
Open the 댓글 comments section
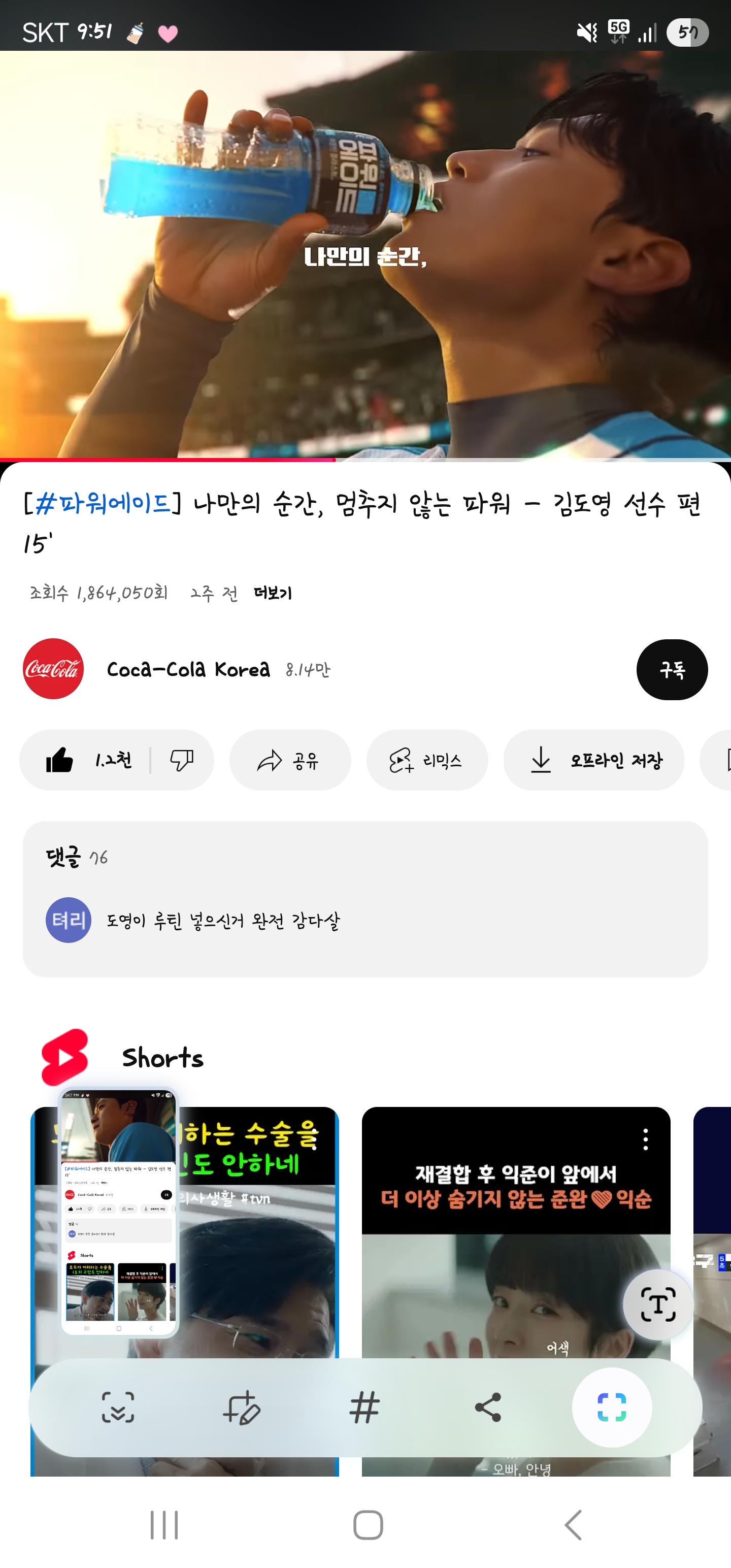pyautogui.click(x=365, y=898)
